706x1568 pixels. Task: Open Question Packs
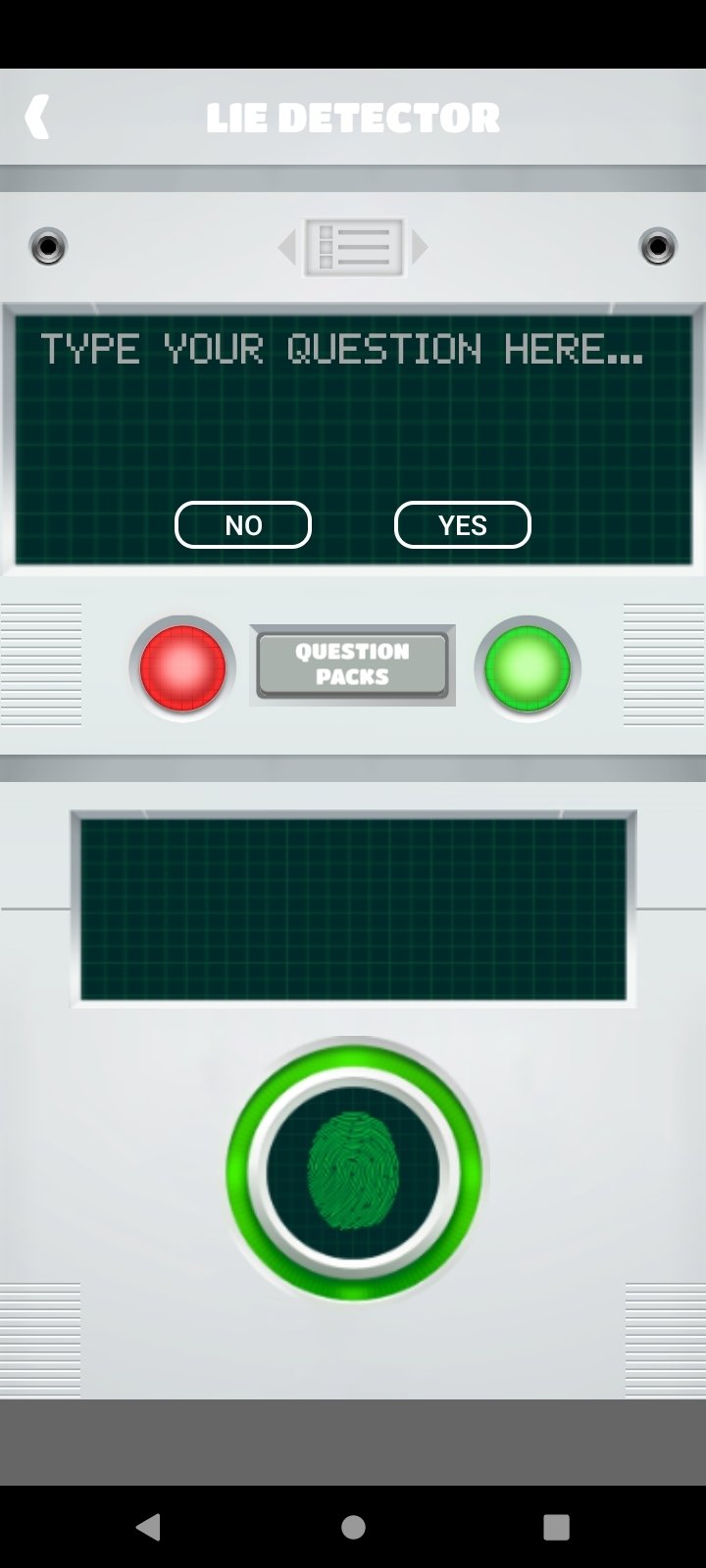352,665
